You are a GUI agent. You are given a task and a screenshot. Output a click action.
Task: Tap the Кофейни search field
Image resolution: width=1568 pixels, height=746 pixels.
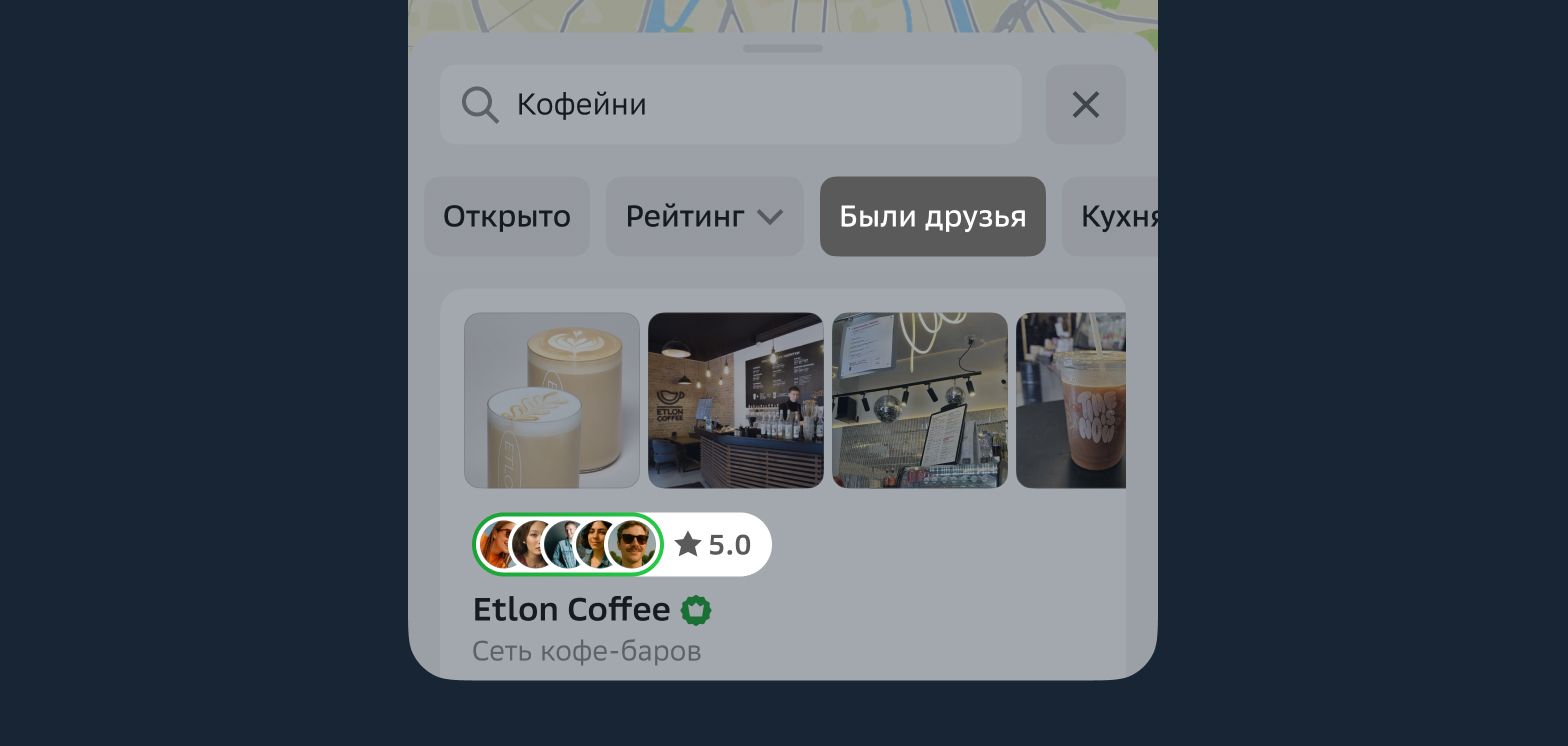coord(730,104)
